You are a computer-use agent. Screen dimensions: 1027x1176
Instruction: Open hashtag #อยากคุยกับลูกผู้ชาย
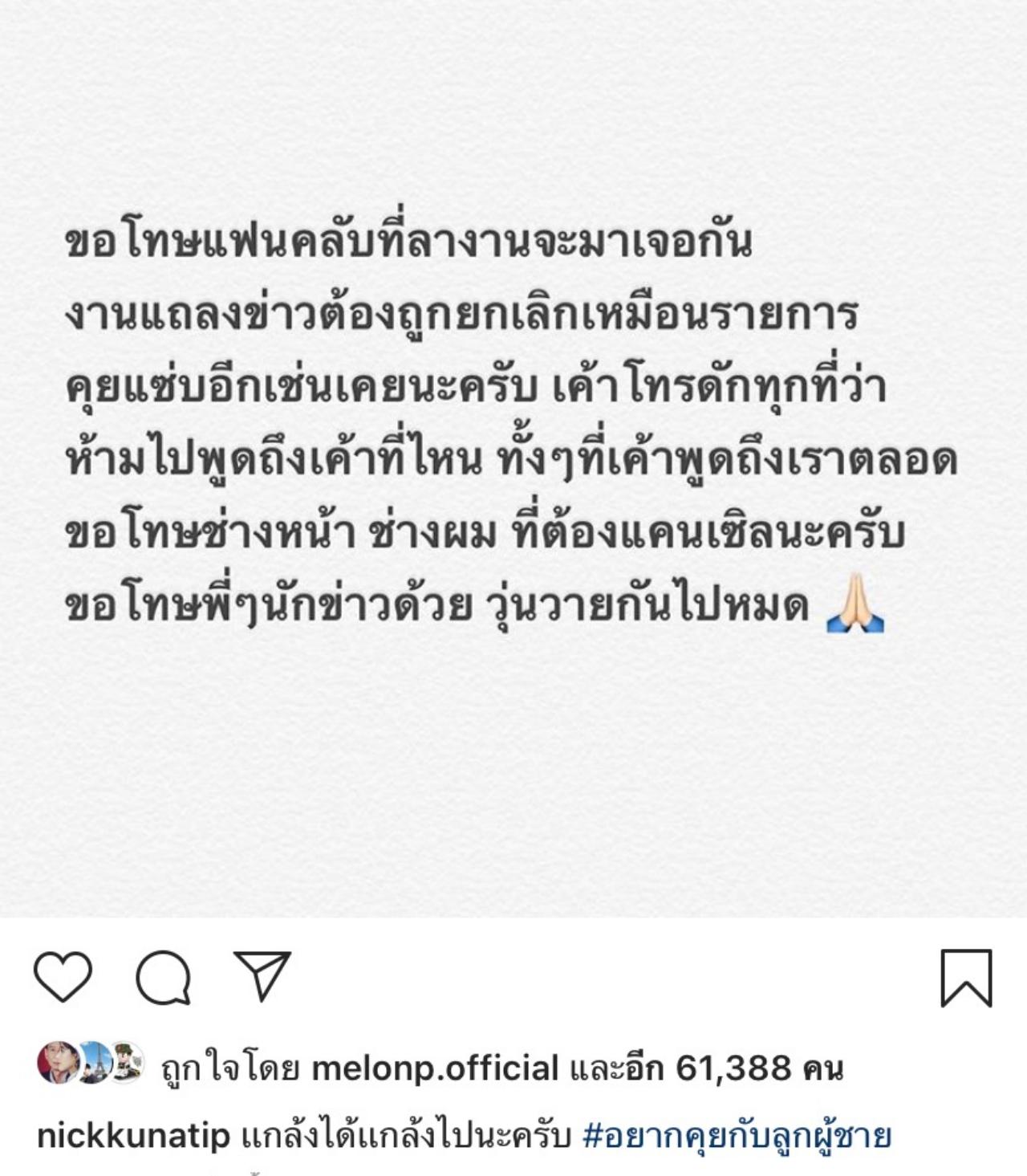click(x=737, y=1136)
